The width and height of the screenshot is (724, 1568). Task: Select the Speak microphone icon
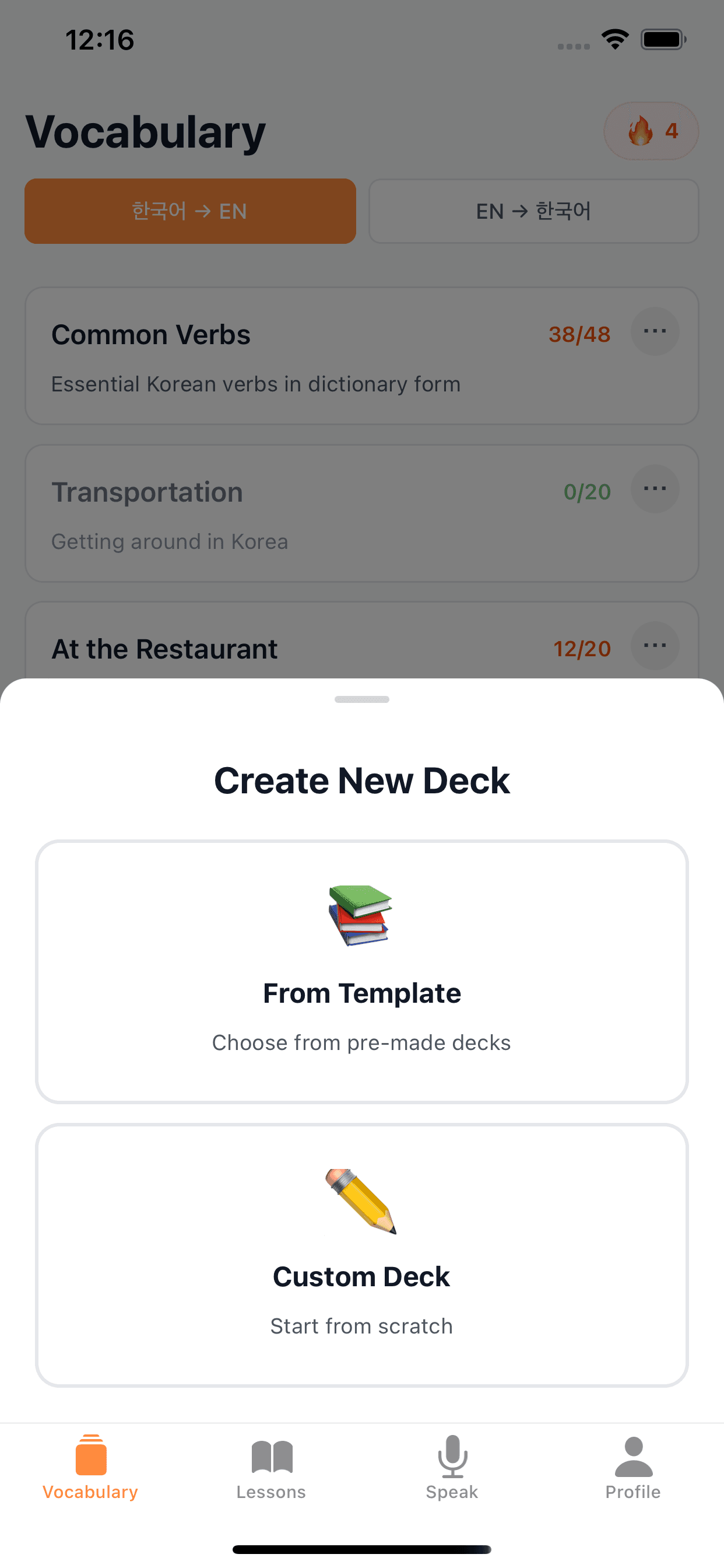451,1457
